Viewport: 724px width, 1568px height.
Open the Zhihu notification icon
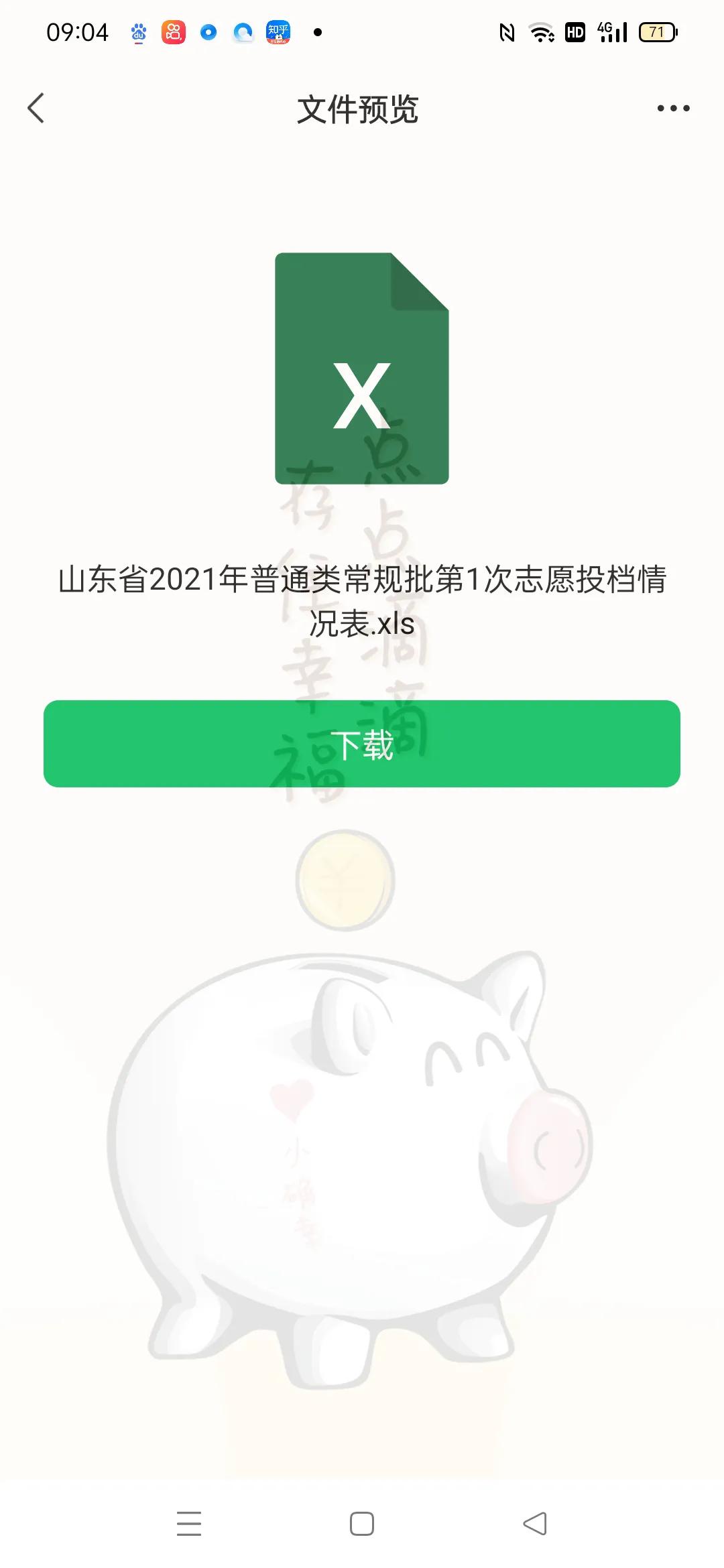pyautogui.click(x=278, y=31)
